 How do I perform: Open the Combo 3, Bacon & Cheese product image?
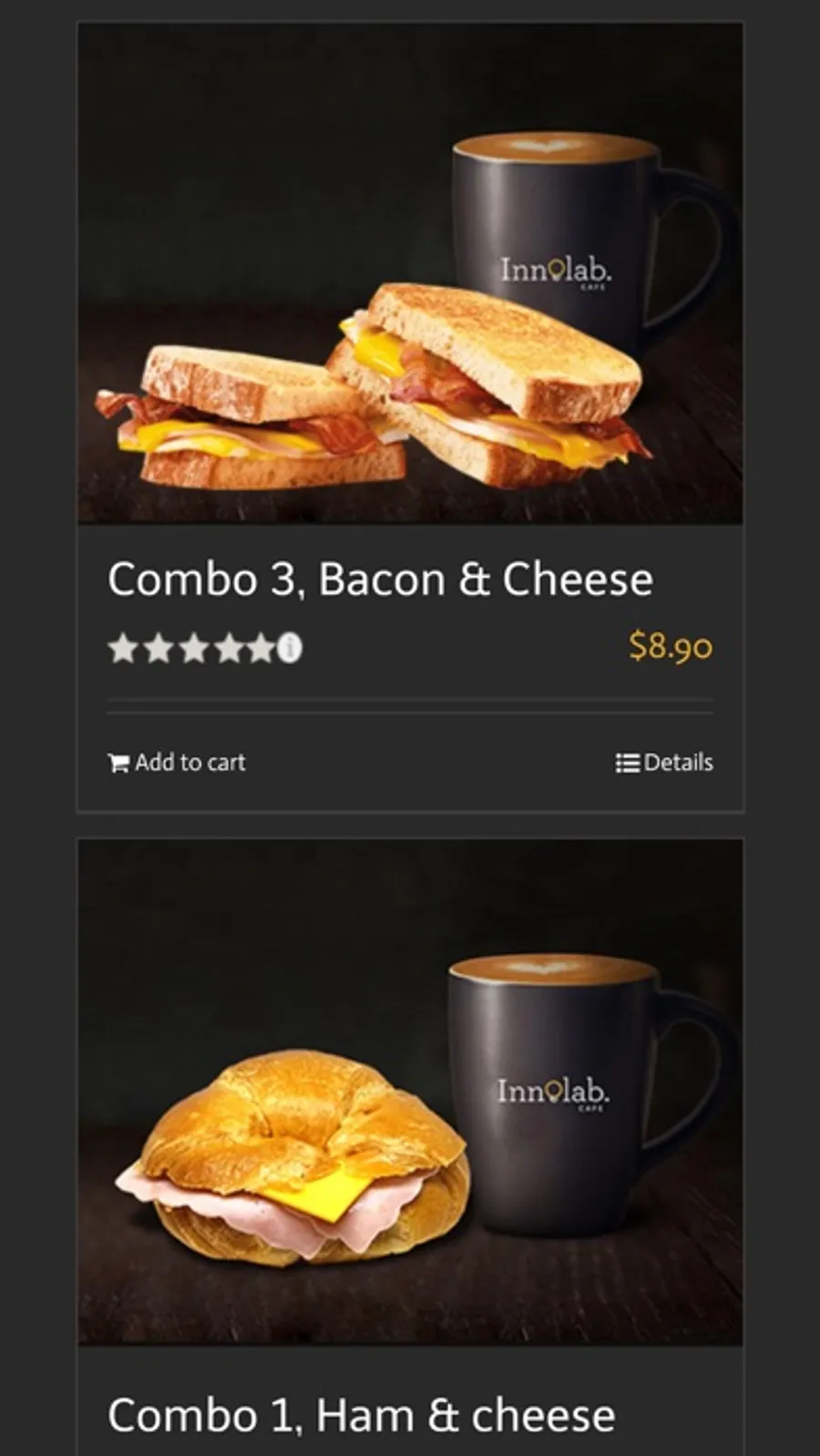pos(410,273)
